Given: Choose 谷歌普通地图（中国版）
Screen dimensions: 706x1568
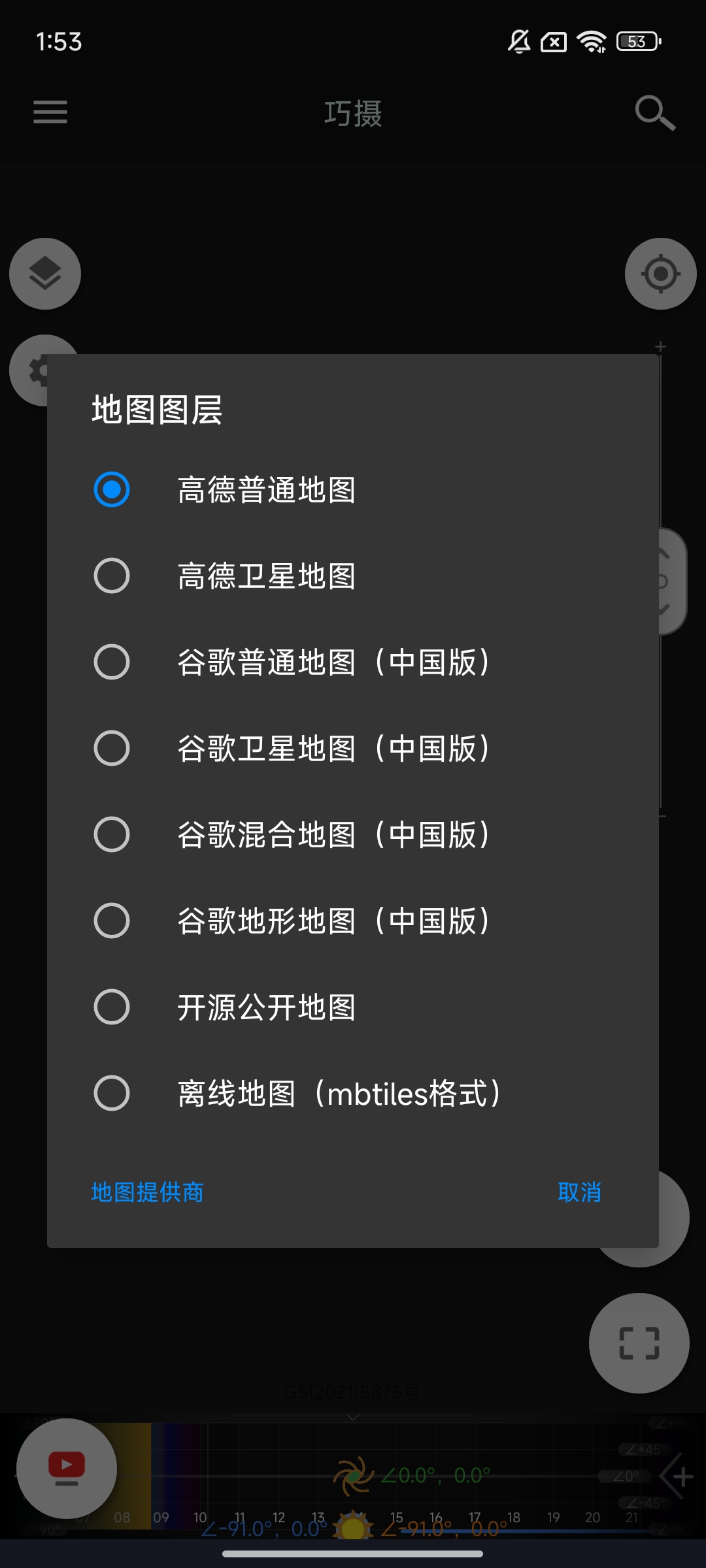Looking at the screenshot, I should point(333,662).
